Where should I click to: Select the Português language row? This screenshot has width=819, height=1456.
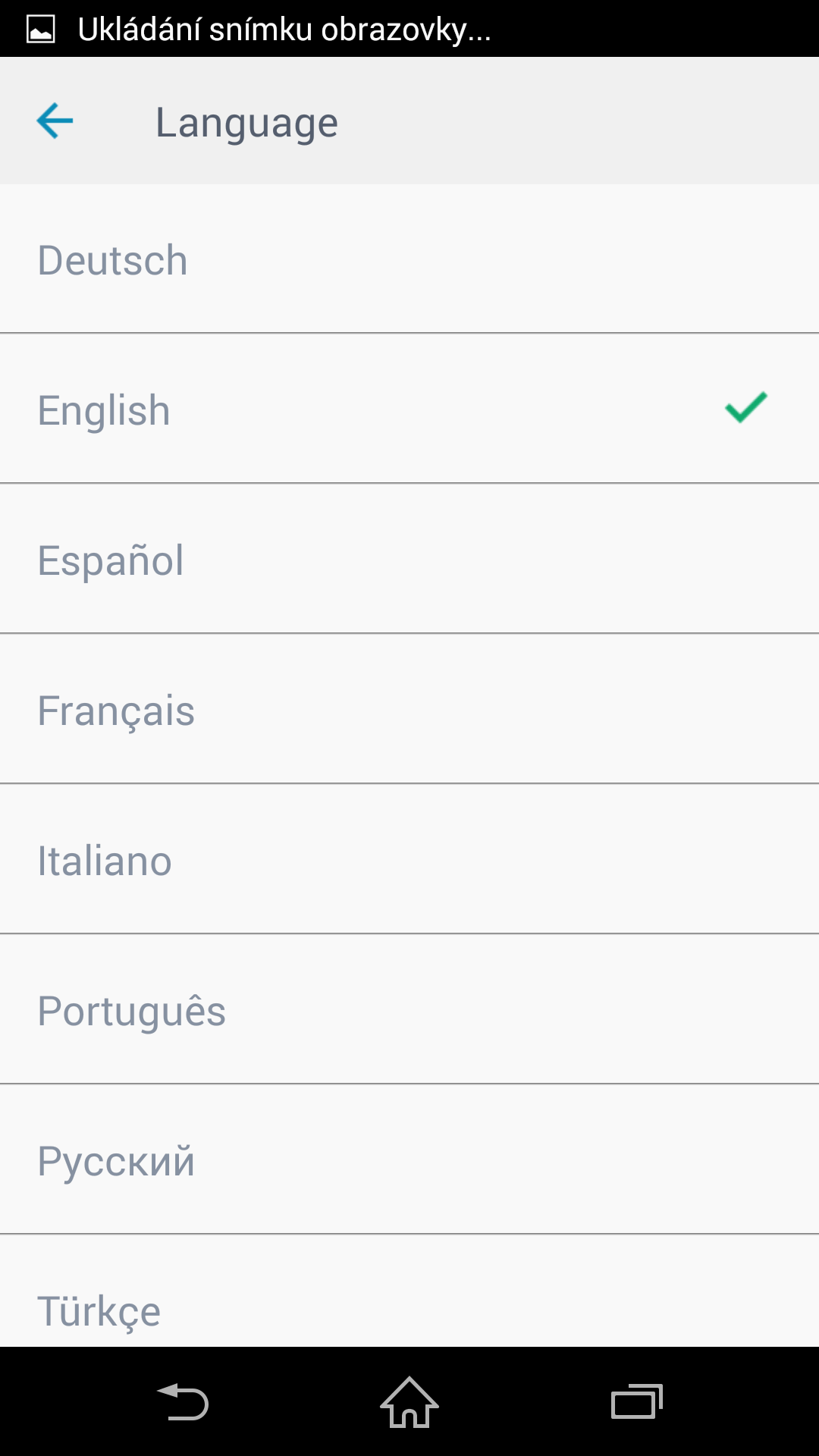point(409,1009)
